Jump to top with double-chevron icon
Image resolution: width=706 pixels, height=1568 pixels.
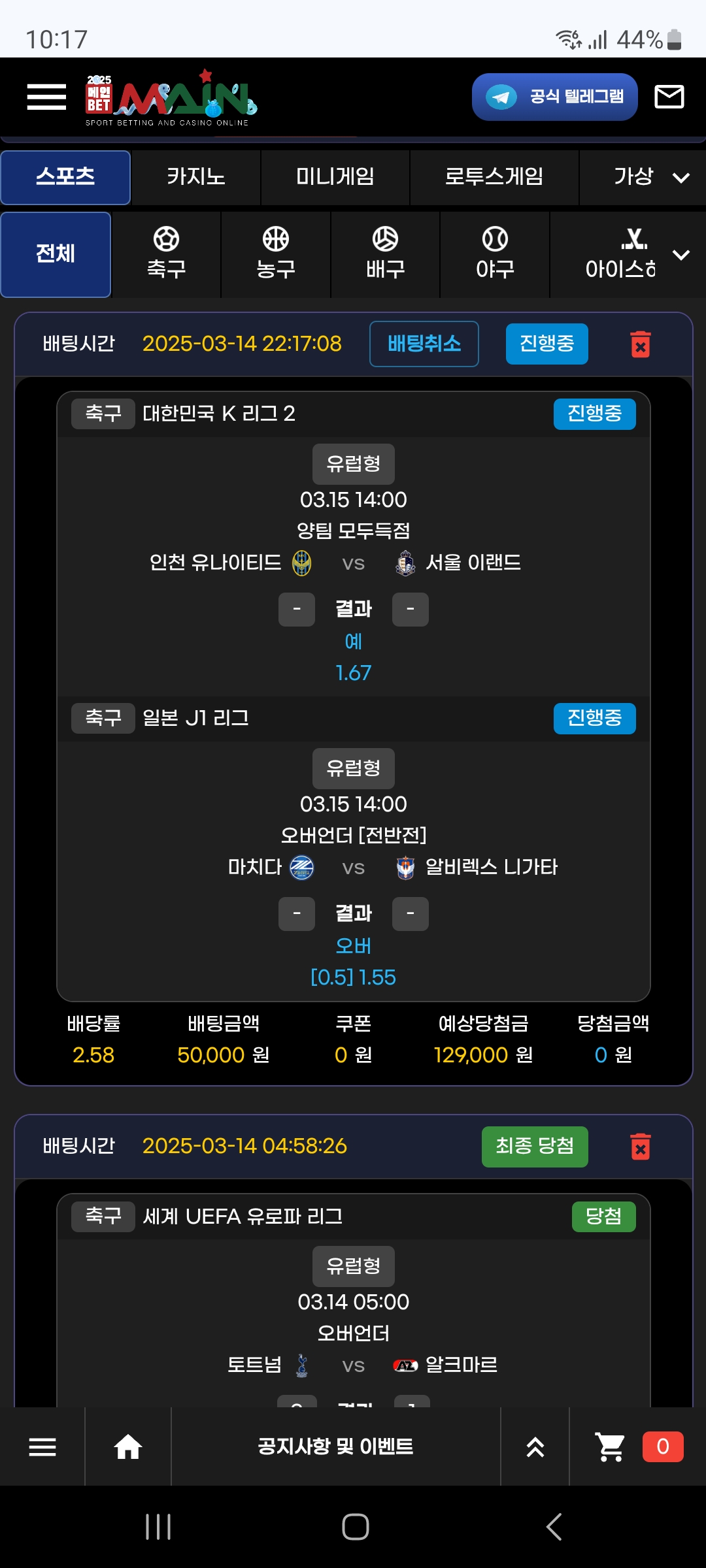535,1446
